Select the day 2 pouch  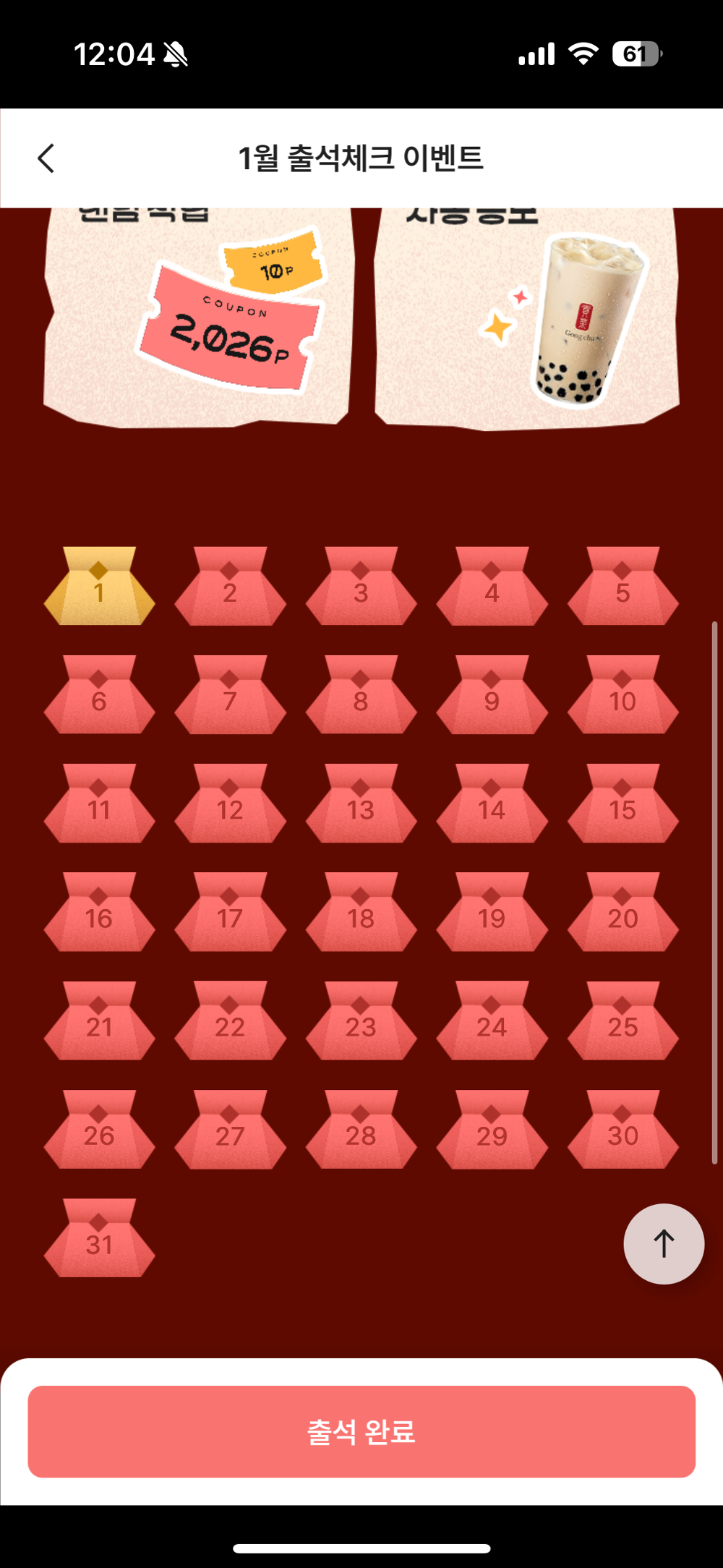230,587
